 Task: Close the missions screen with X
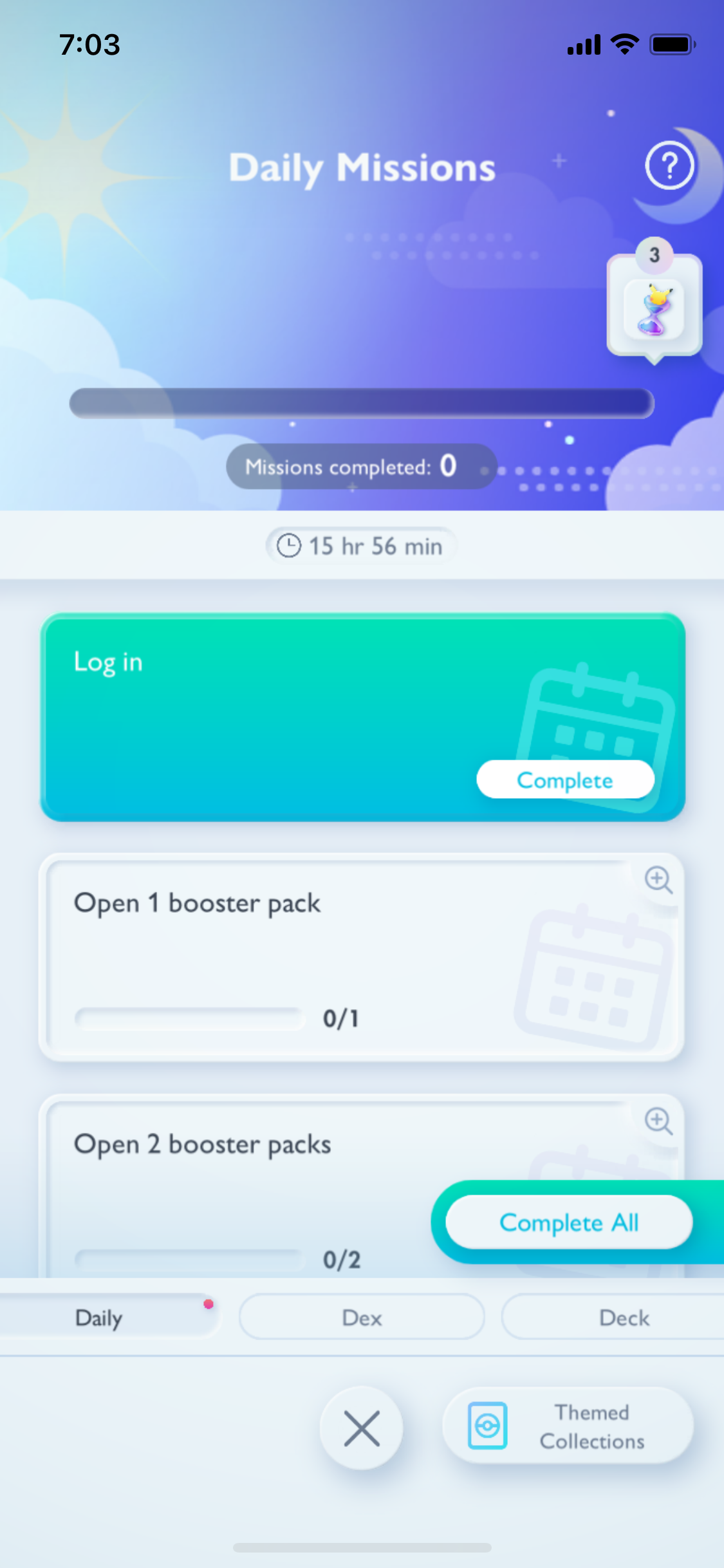click(x=362, y=1428)
